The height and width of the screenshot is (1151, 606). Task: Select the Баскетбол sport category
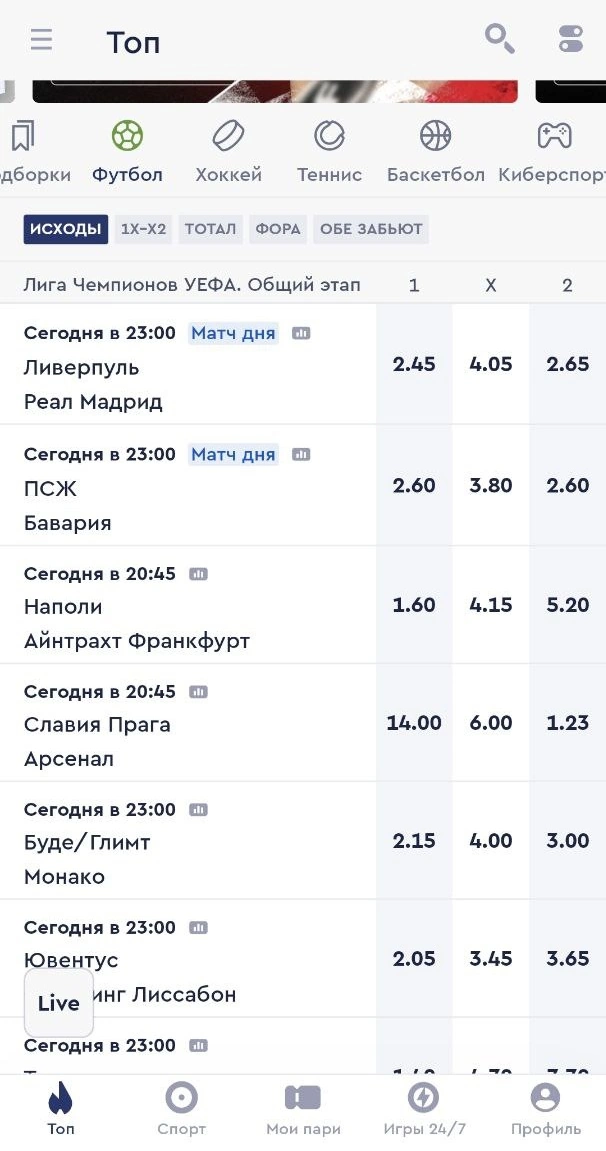pos(435,152)
